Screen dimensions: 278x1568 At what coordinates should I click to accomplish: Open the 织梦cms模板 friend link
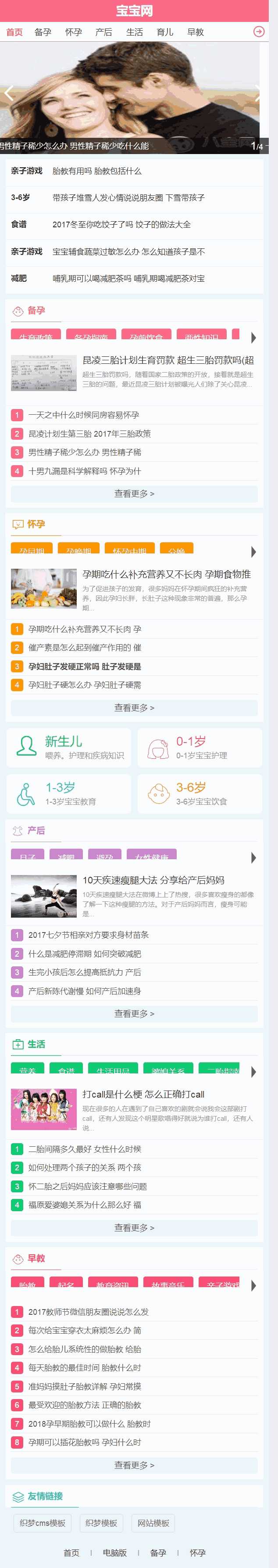pos(42,1523)
